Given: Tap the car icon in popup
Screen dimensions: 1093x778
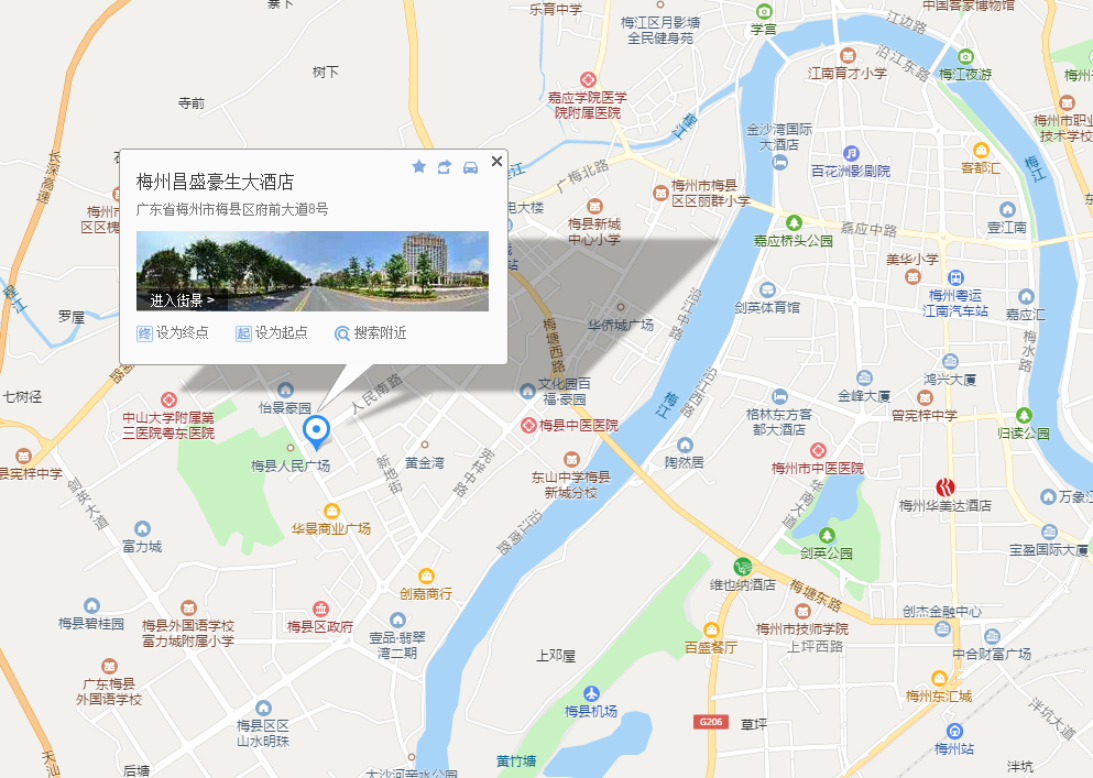Looking at the screenshot, I should pyautogui.click(x=470, y=167).
